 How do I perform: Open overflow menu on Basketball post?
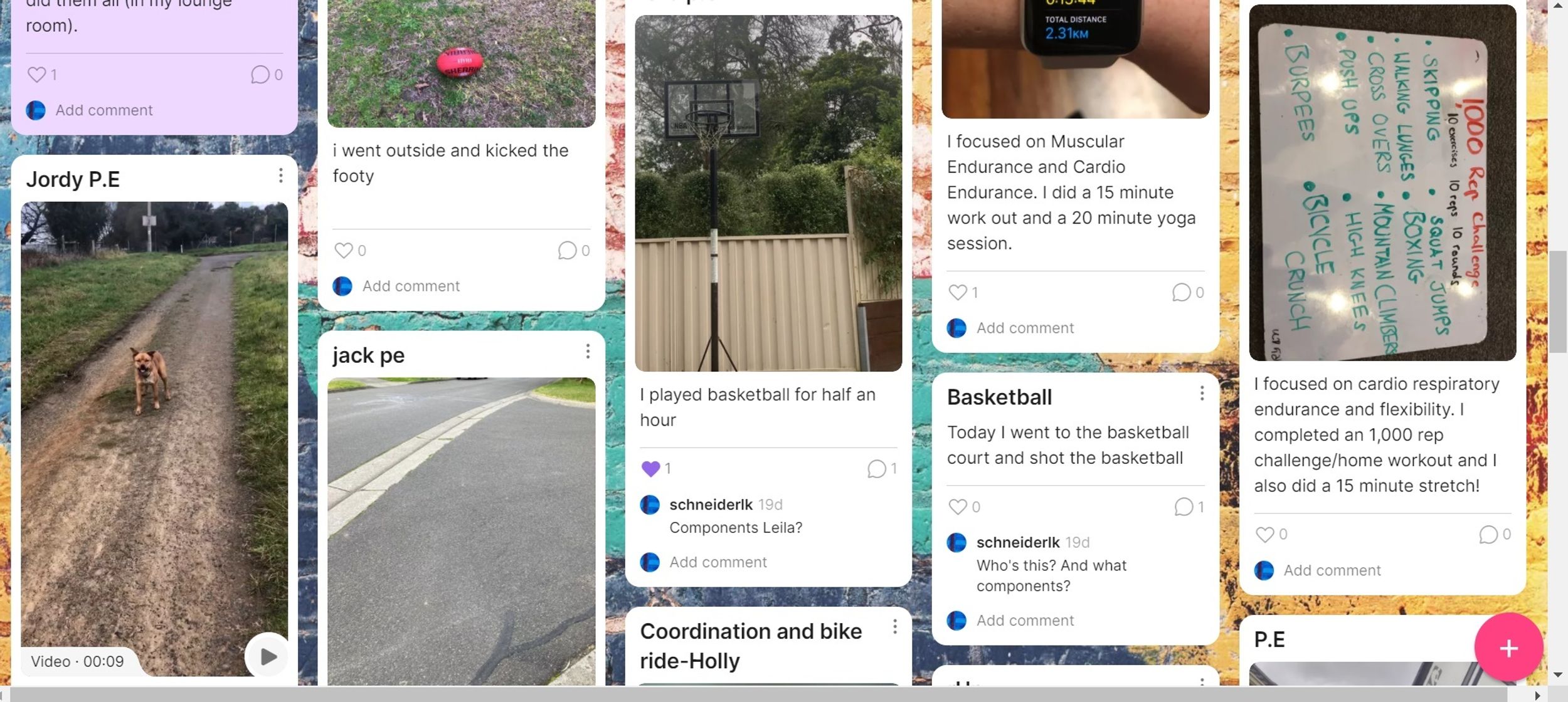pyautogui.click(x=1202, y=394)
